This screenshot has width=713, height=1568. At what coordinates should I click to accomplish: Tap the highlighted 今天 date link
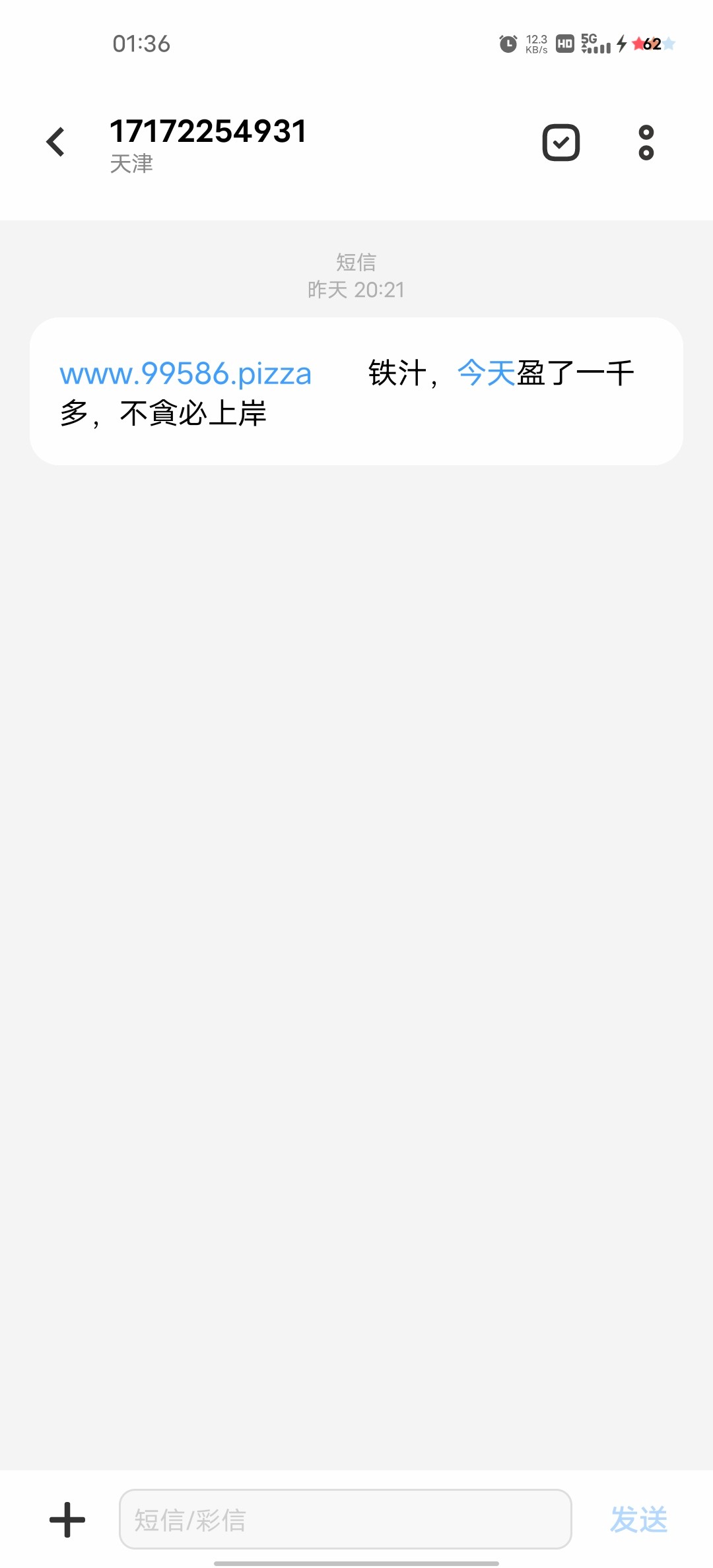click(x=486, y=374)
